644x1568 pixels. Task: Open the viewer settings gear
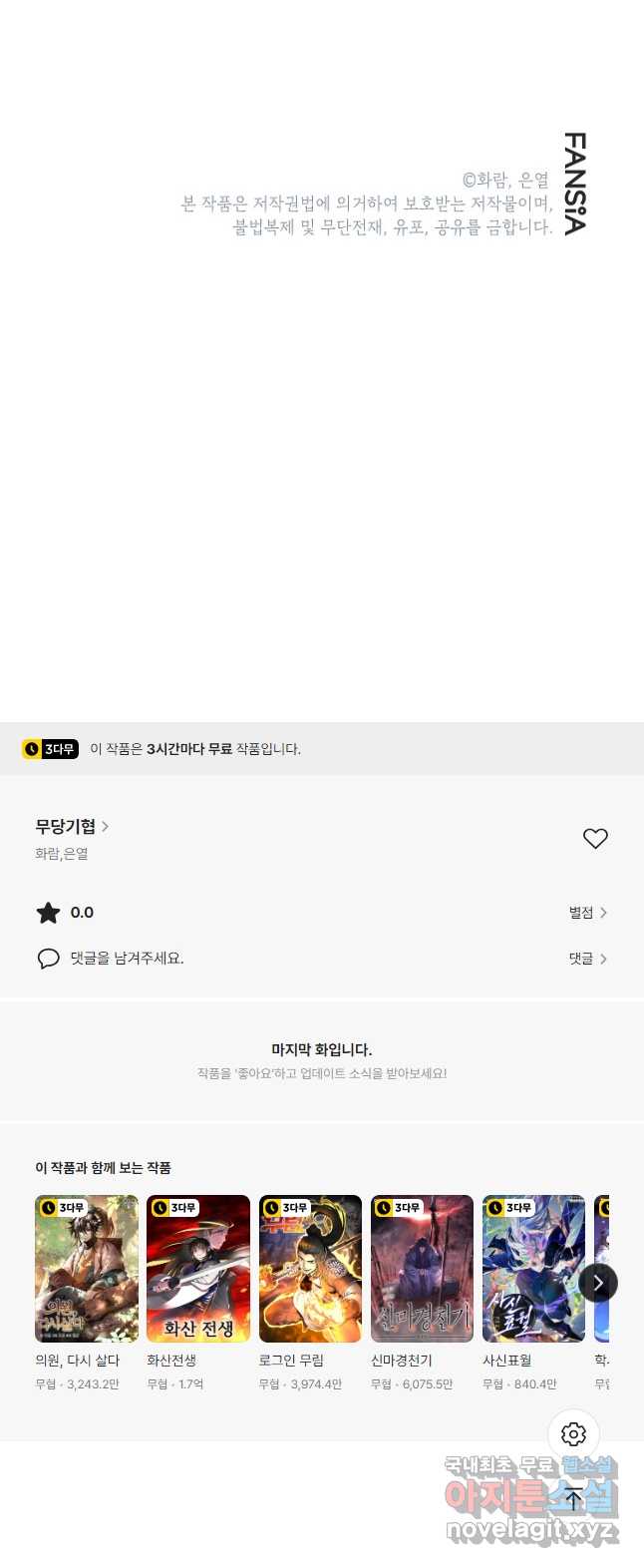click(573, 1434)
